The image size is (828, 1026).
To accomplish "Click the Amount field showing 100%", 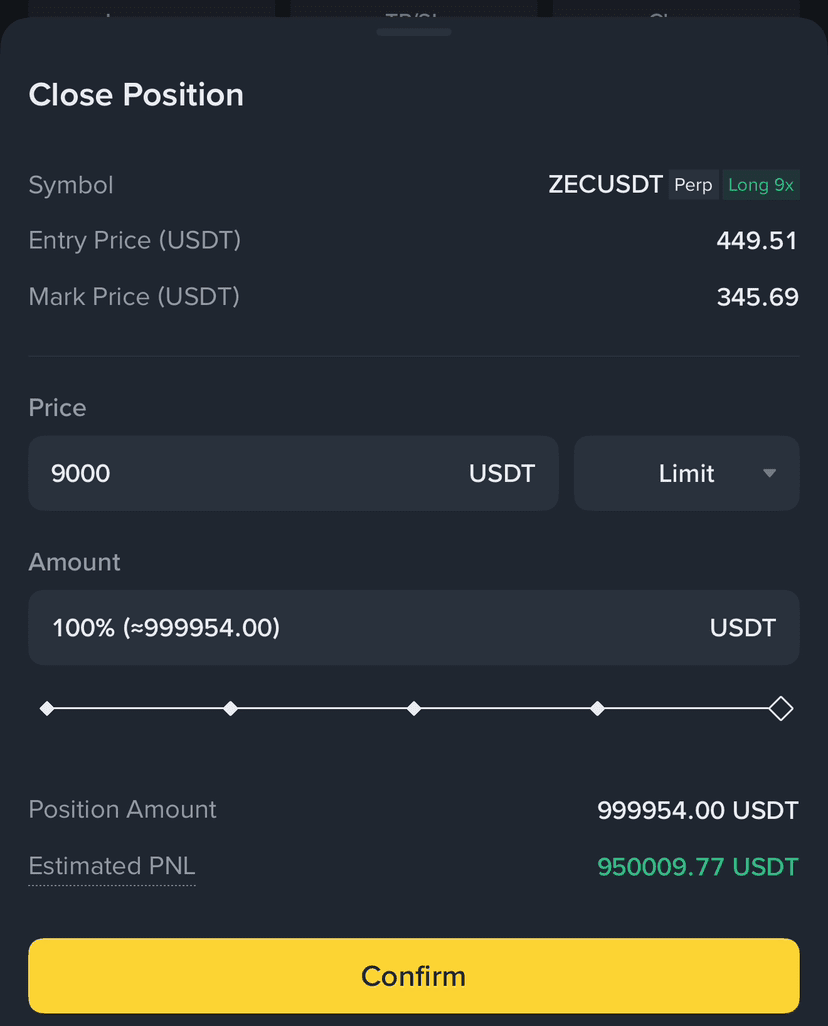I will point(300,627).
